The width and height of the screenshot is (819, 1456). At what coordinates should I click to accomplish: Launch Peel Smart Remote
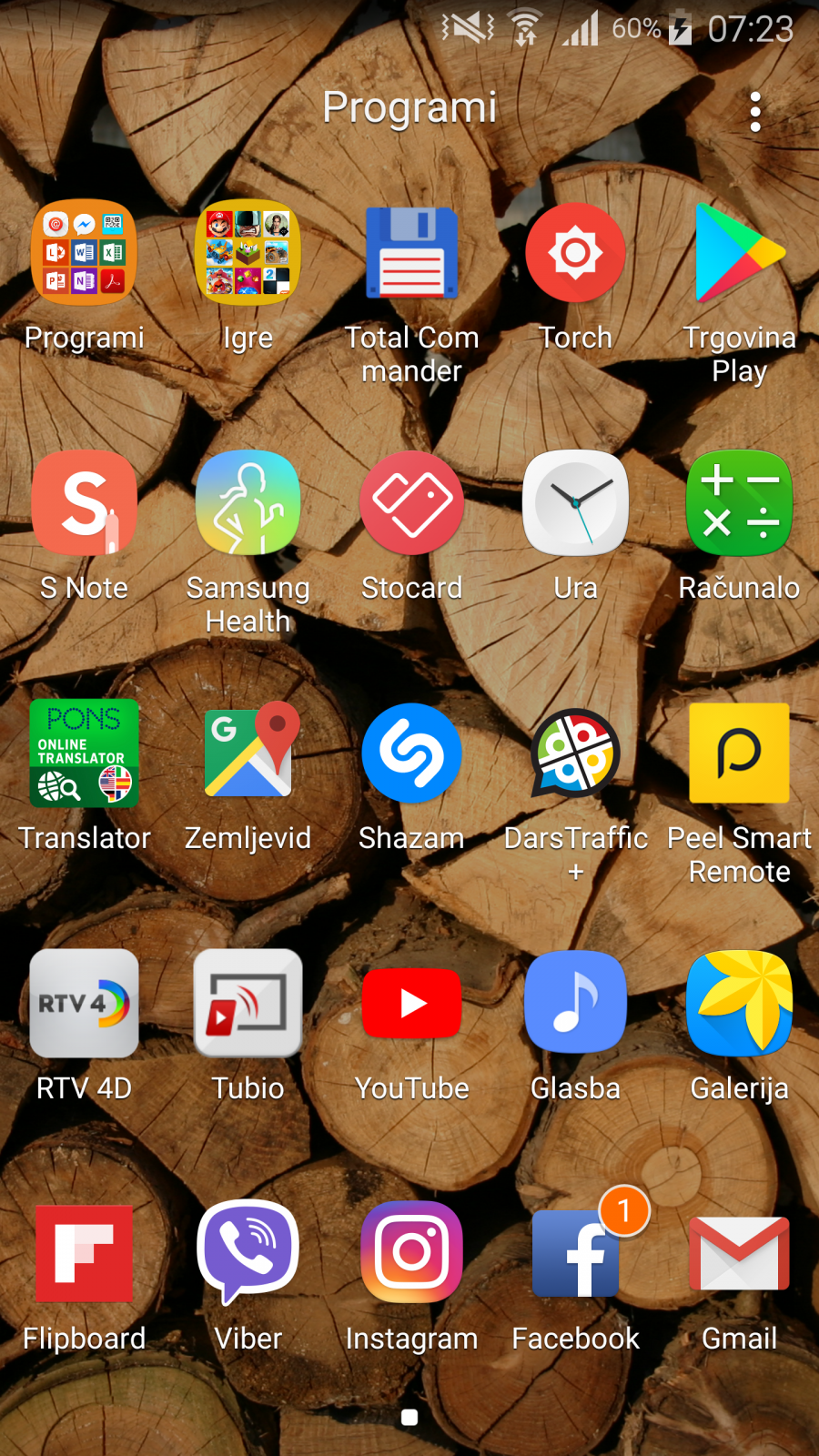(x=739, y=753)
